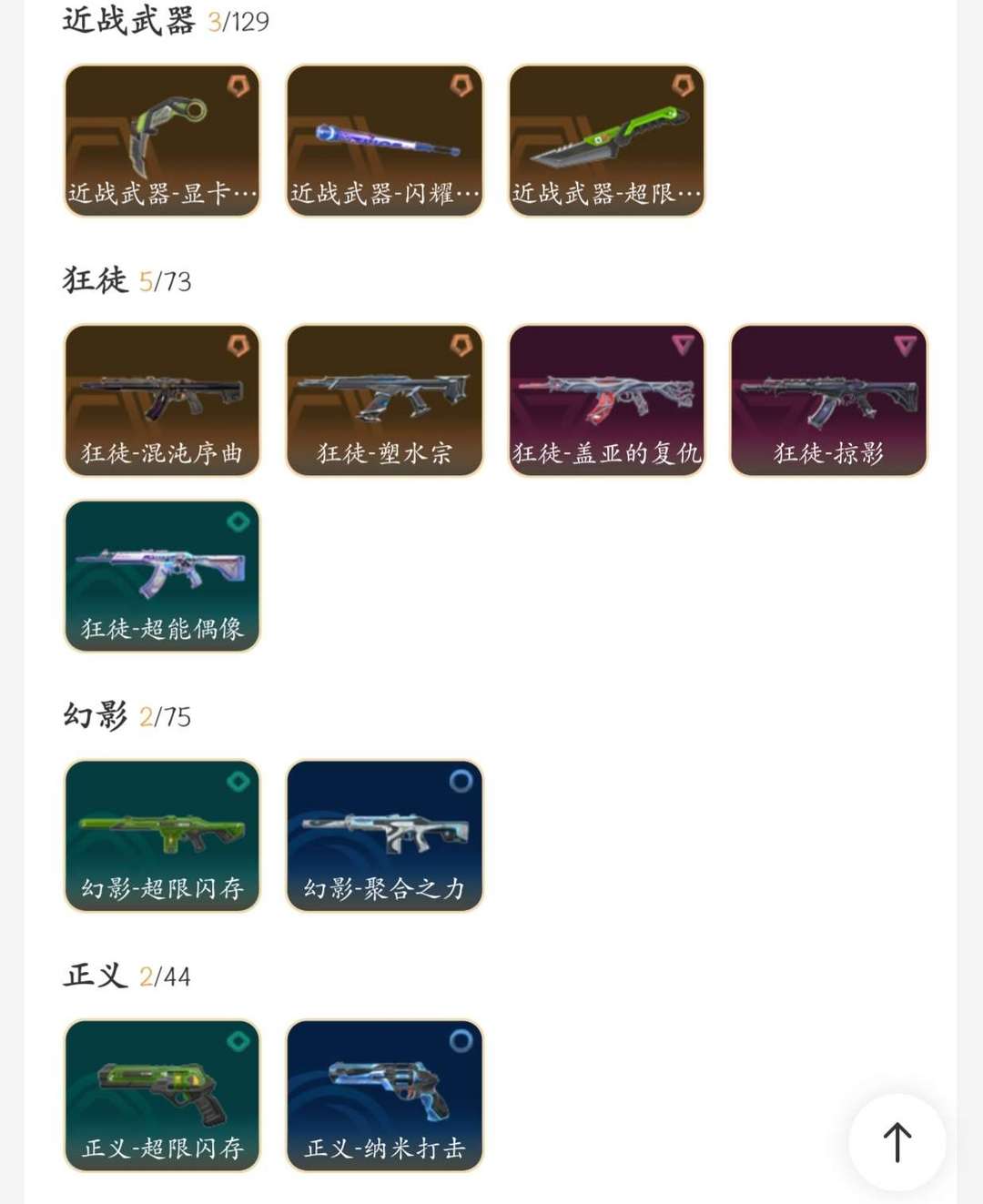The width and height of the screenshot is (983, 1204).
Task: Open the 狂徒-混沌序曲 skin card
Action: point(162,400)
